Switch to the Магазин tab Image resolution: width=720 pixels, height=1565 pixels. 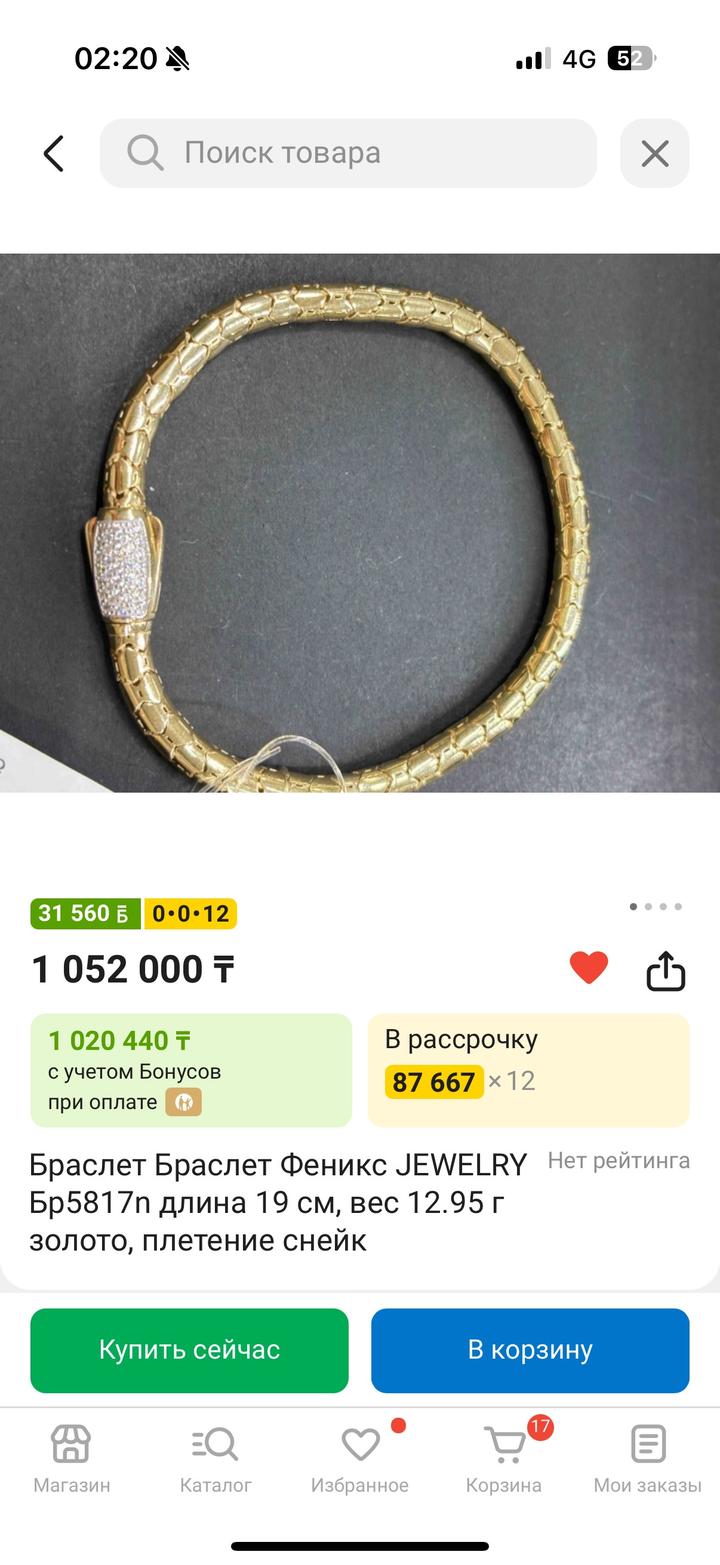point(72,1459)
